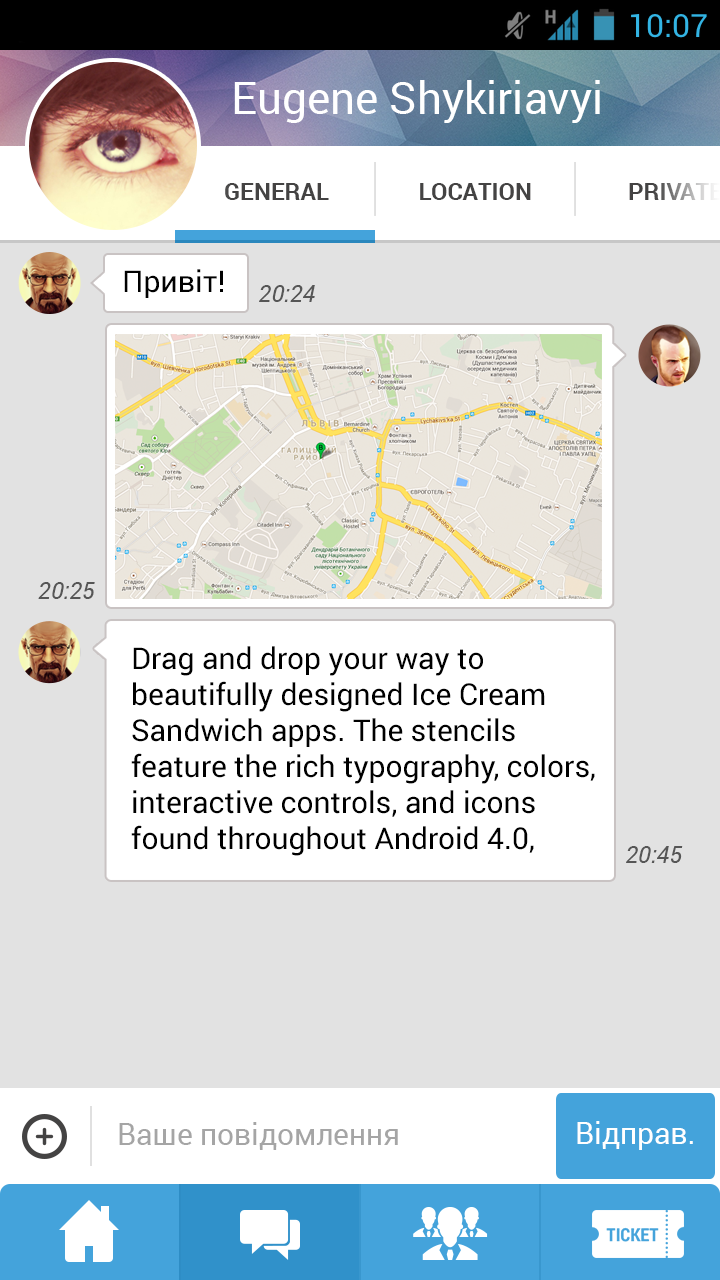
Task: Tap the sender avatar beside the map
Action: tap(669, 355)
